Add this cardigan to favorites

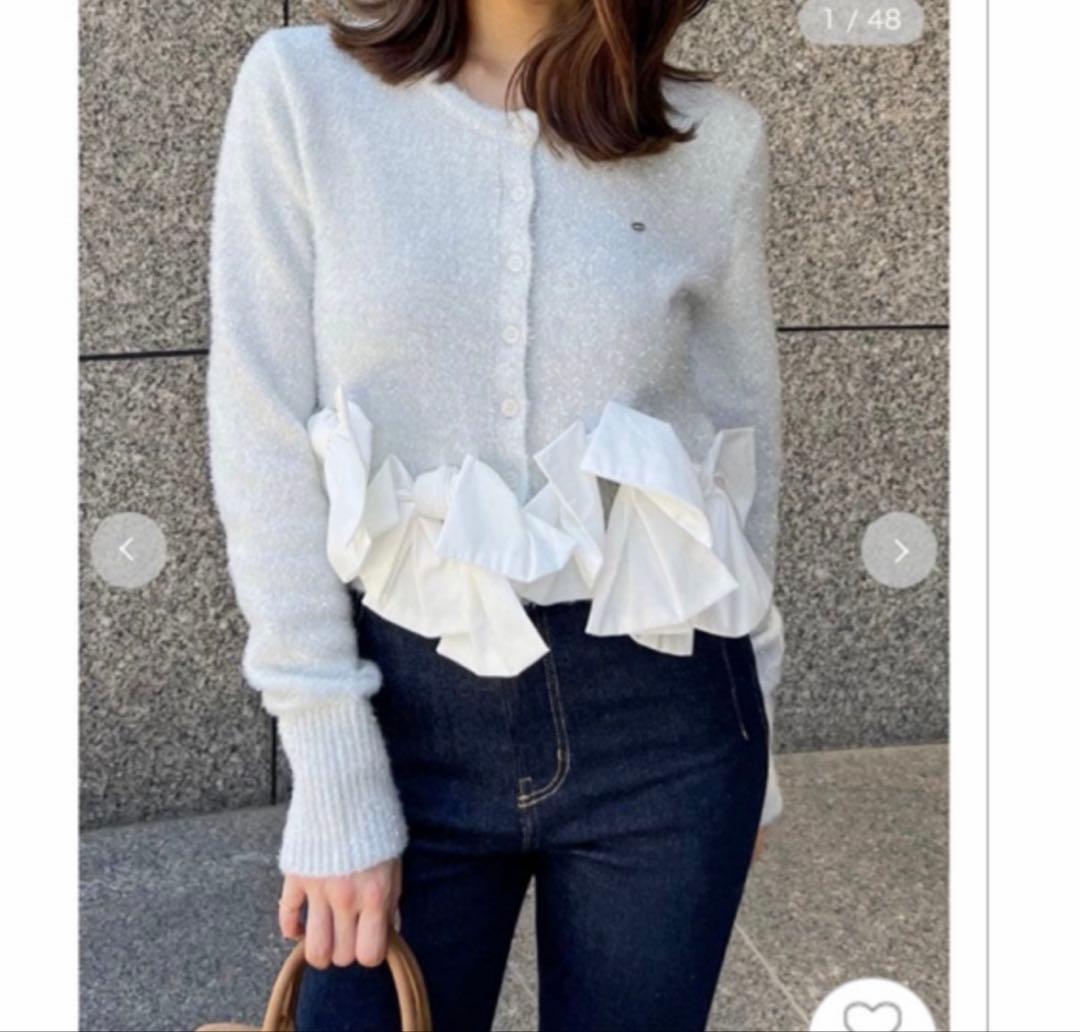point(871,1012)
